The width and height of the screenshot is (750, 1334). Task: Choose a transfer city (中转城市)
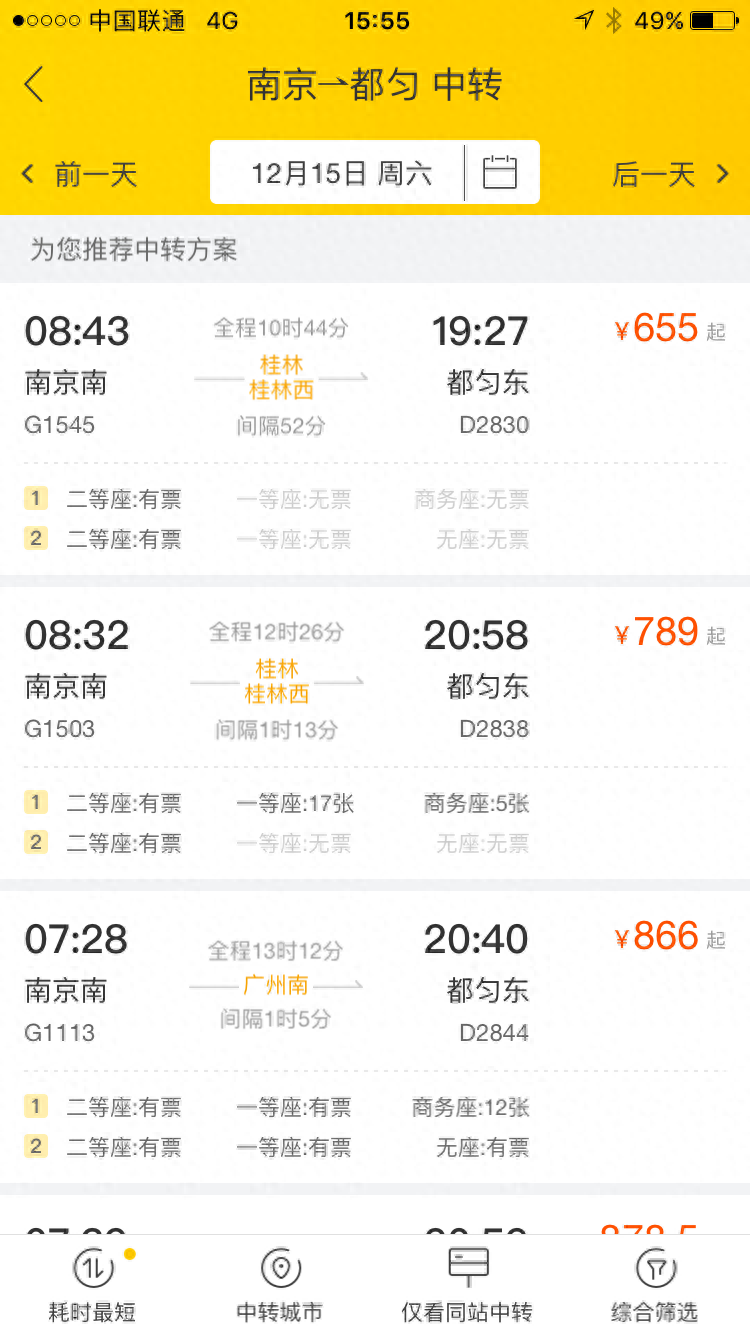(x=281, y=1286)
